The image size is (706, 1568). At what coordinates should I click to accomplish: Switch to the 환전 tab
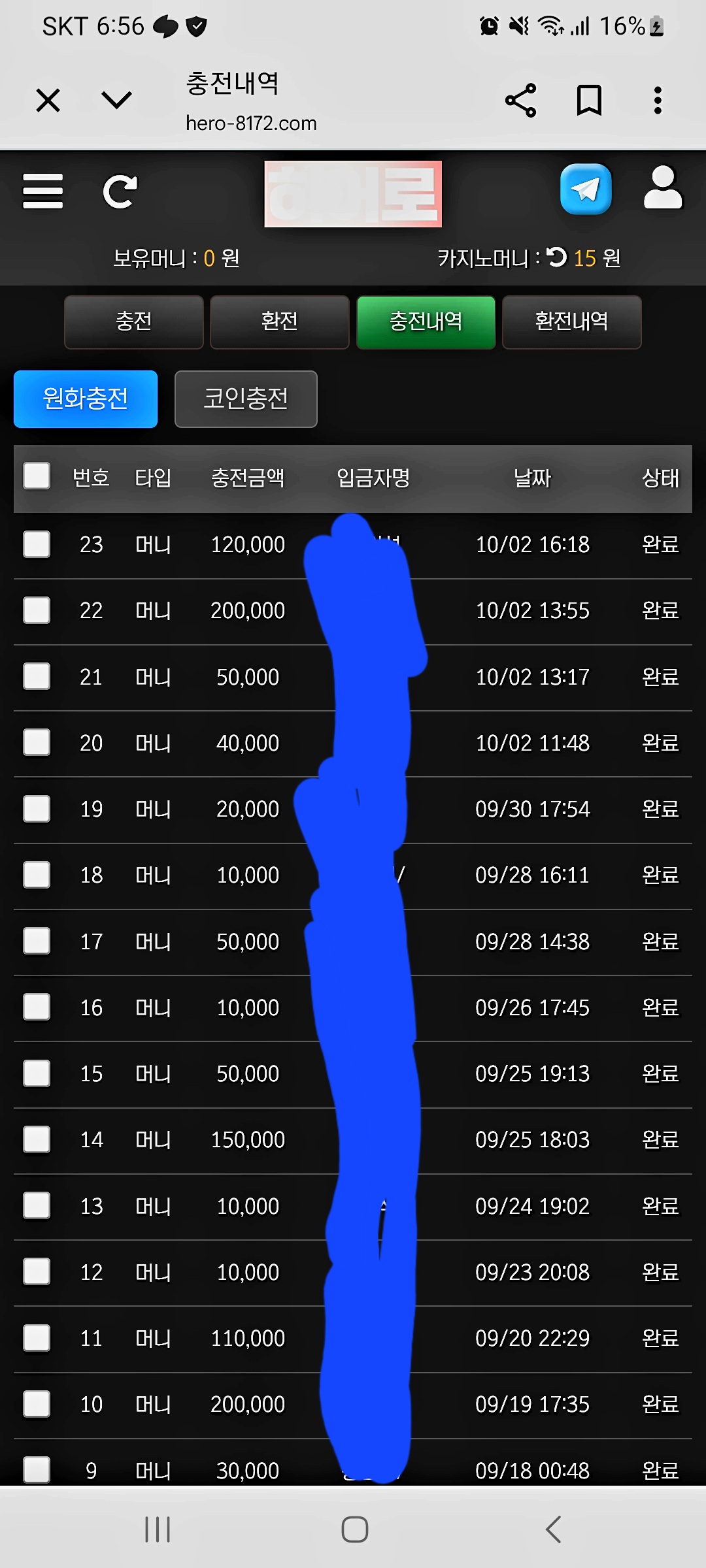point(280,322)
